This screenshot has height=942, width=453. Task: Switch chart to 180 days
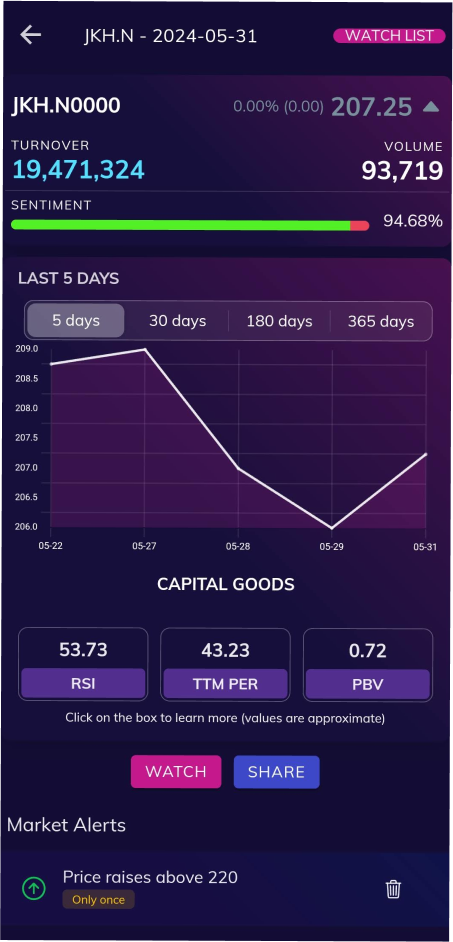pyautogui.click(x=279, y=321)
